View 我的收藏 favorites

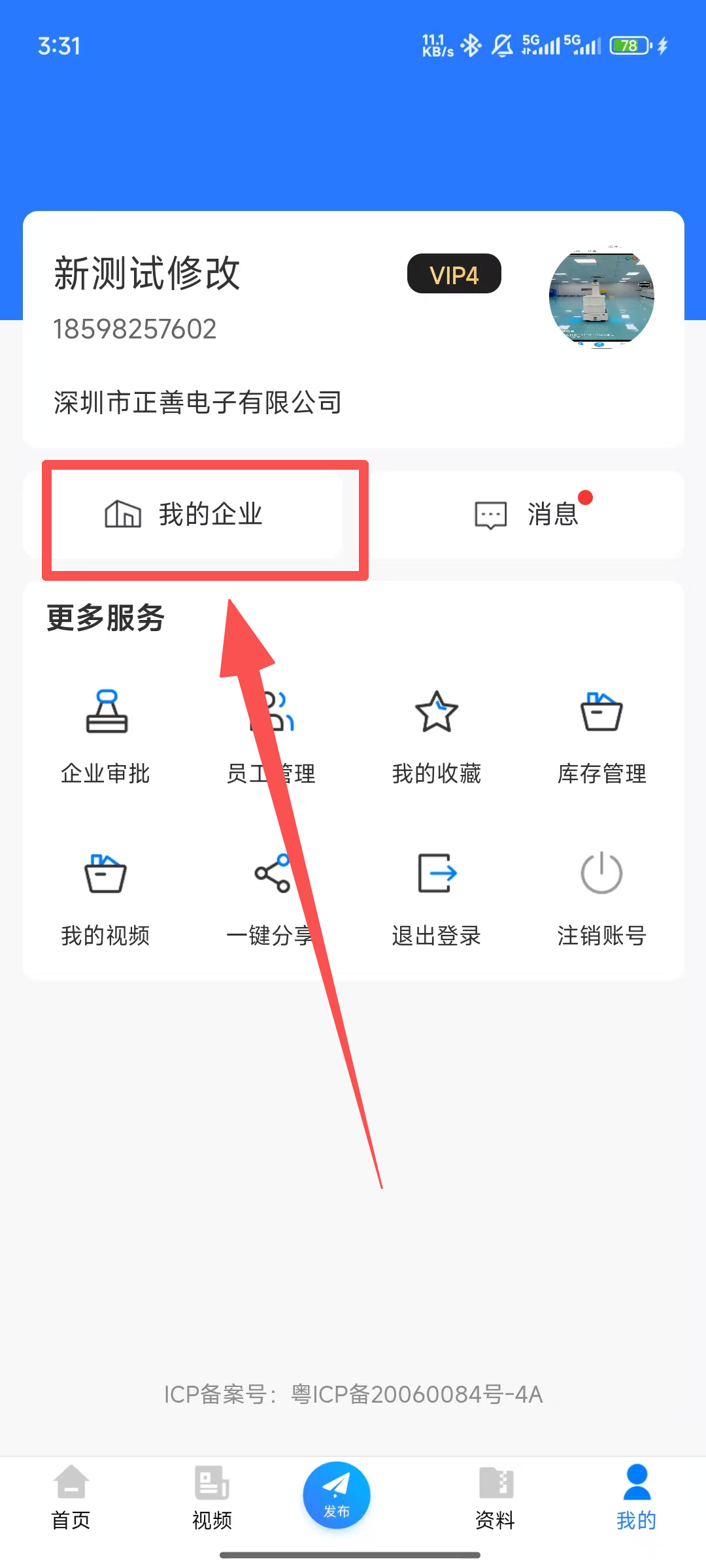(x=437, y=736)
